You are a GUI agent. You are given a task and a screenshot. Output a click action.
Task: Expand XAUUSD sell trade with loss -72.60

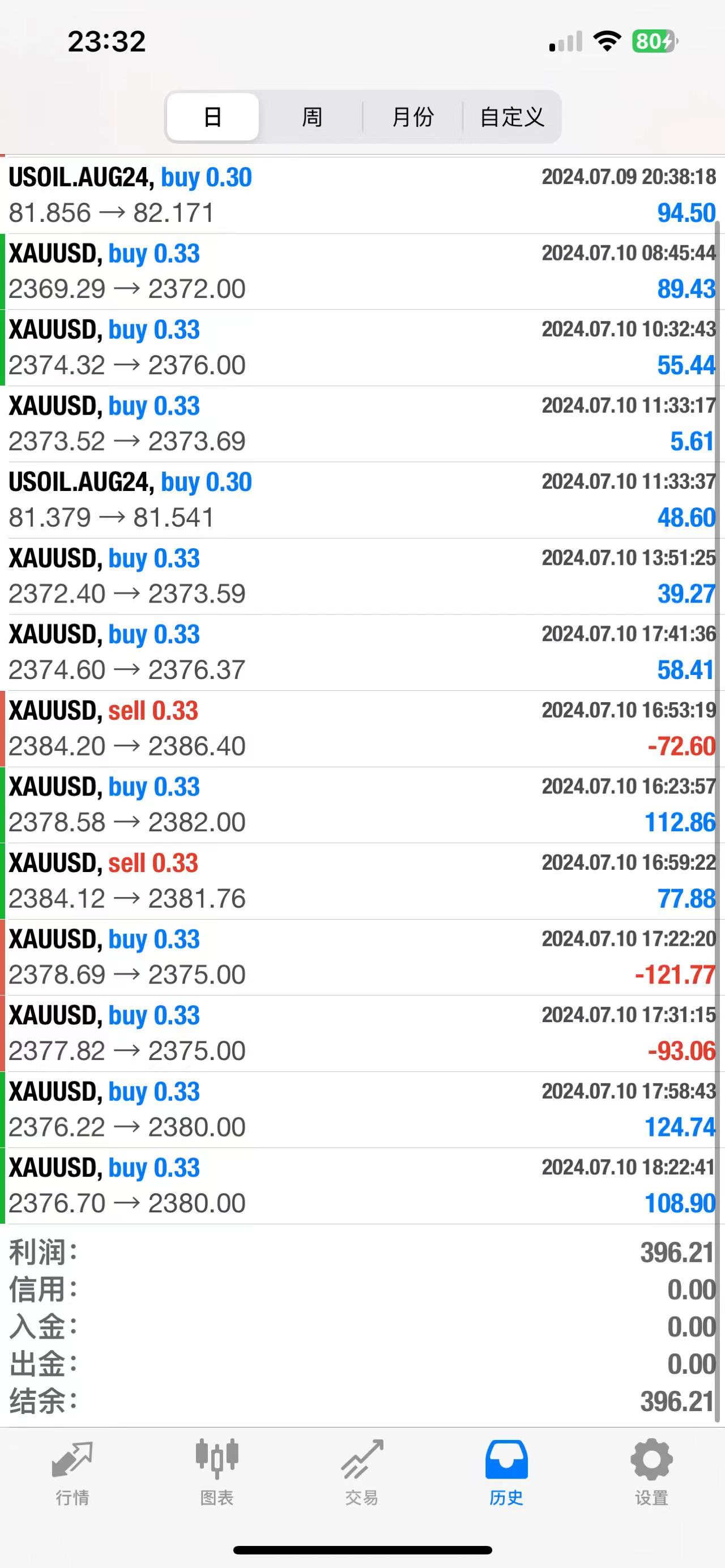pos(362,729)
